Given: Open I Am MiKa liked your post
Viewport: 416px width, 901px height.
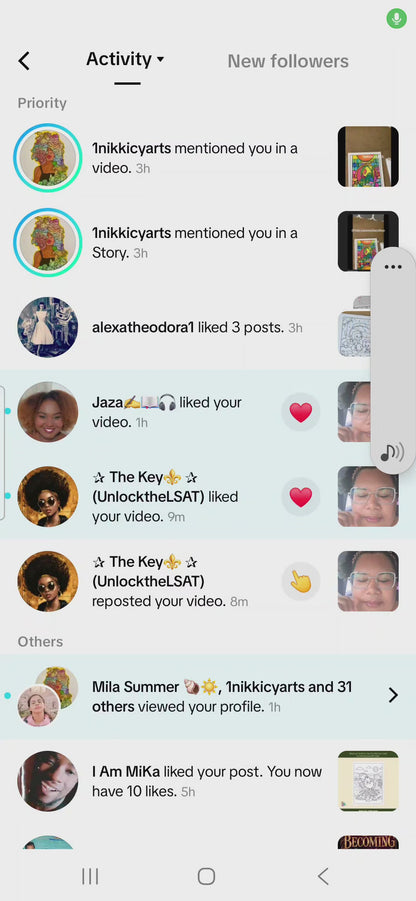Looking at the screenshot, I should [x=208, y=781].
